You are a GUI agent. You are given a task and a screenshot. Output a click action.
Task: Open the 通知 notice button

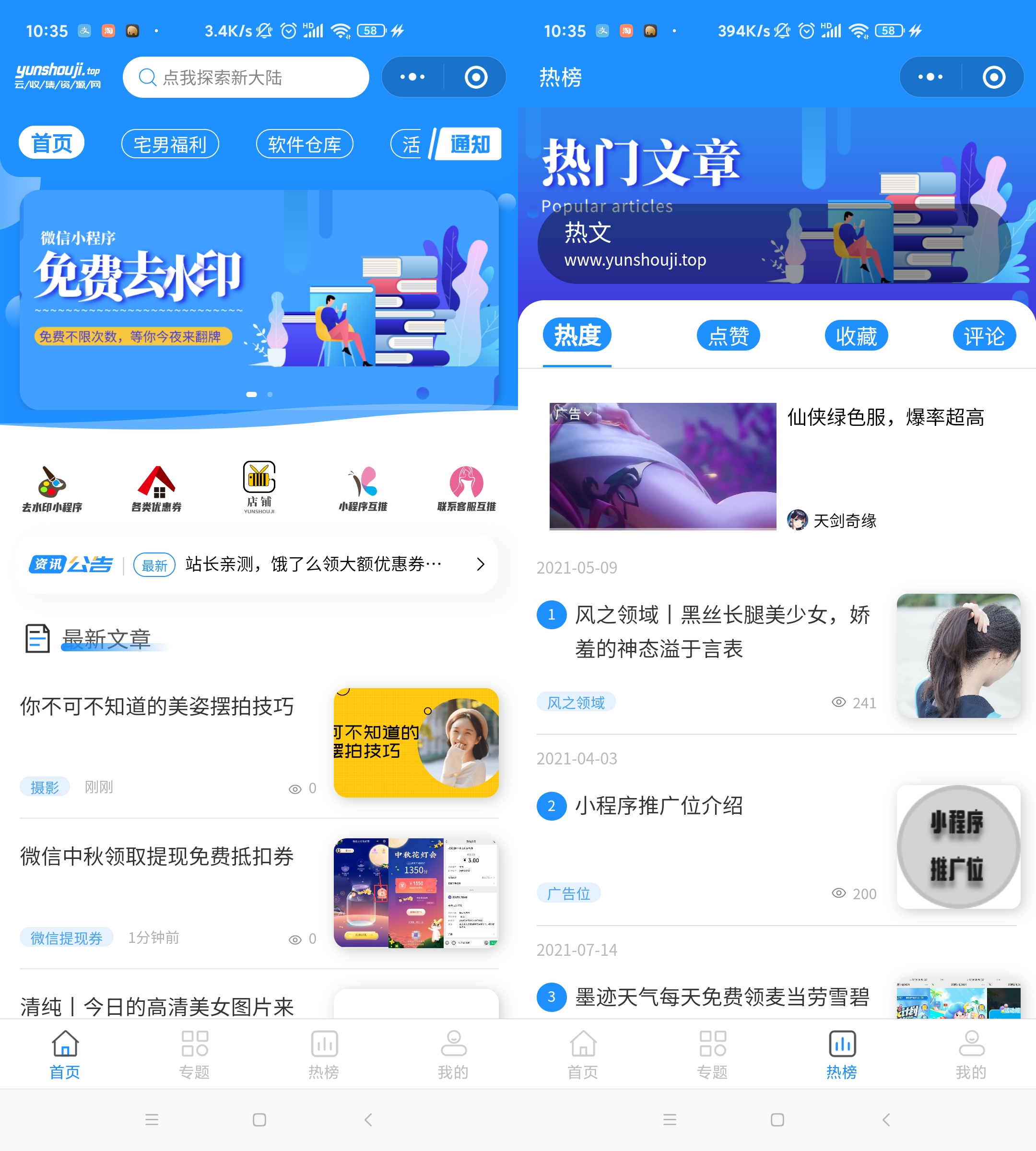(x=469, y=144)
